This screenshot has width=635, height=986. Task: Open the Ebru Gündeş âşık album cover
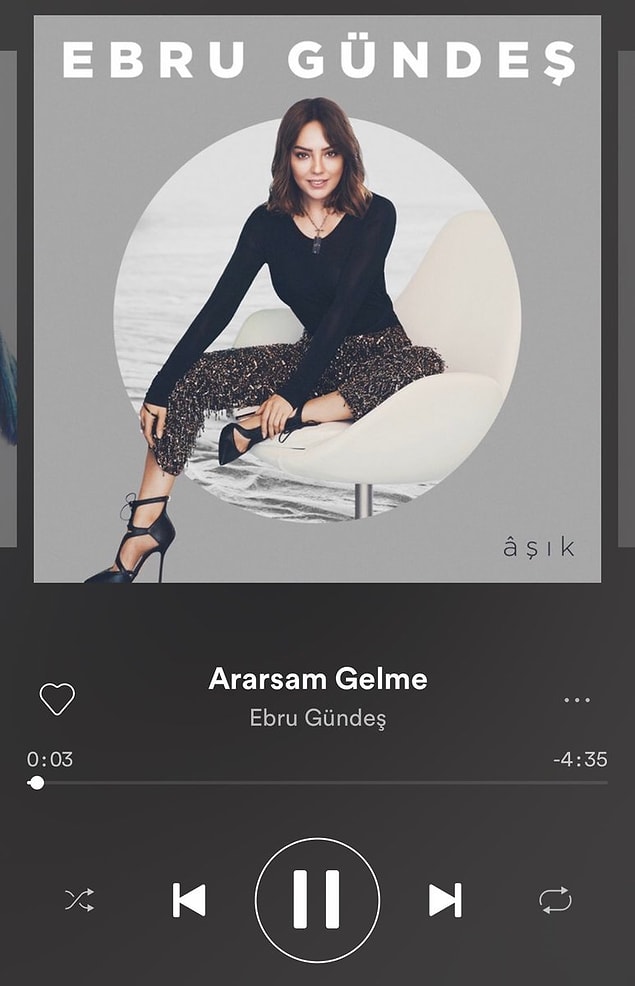click(x=317, y=300)
